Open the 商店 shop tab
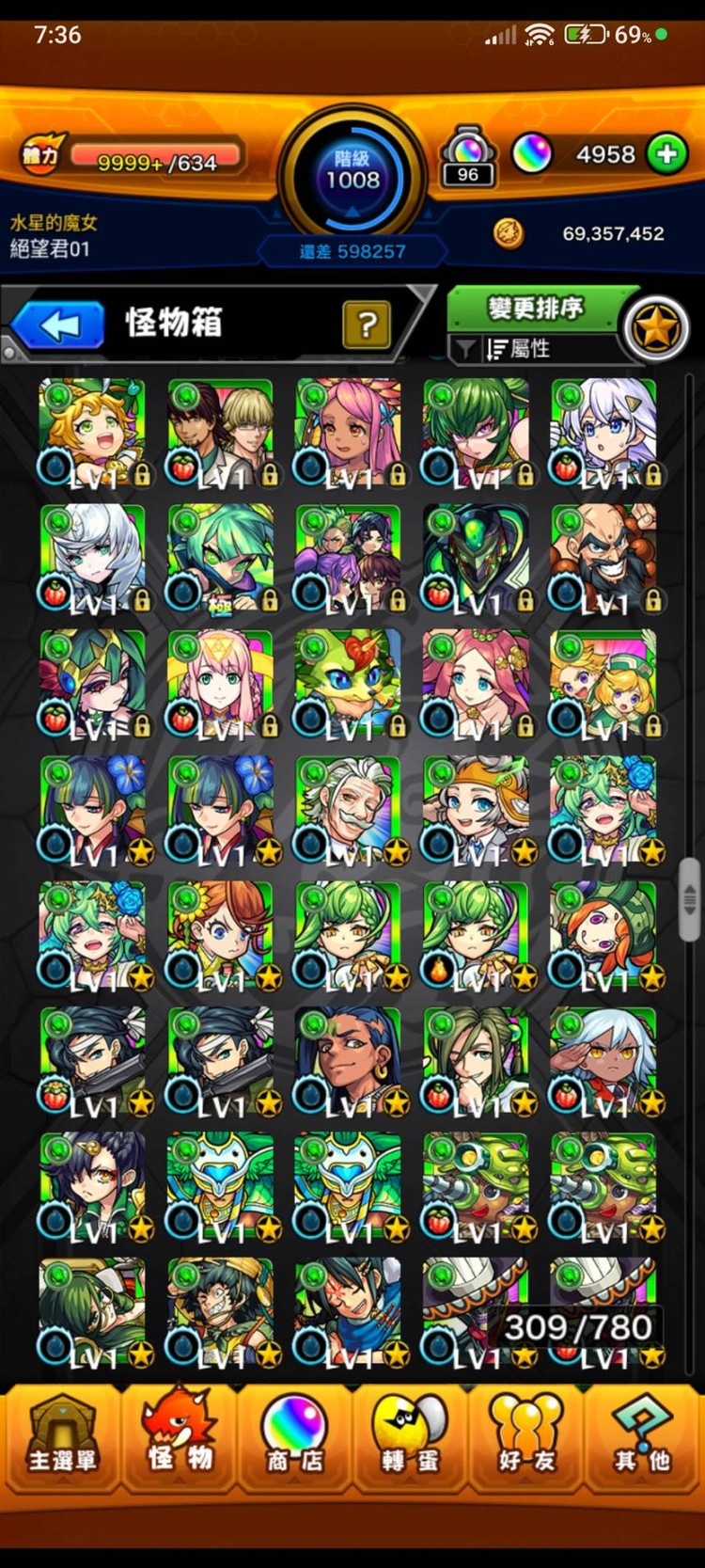The height and width of the screenshot is (1568, 705). [294, 1436]
